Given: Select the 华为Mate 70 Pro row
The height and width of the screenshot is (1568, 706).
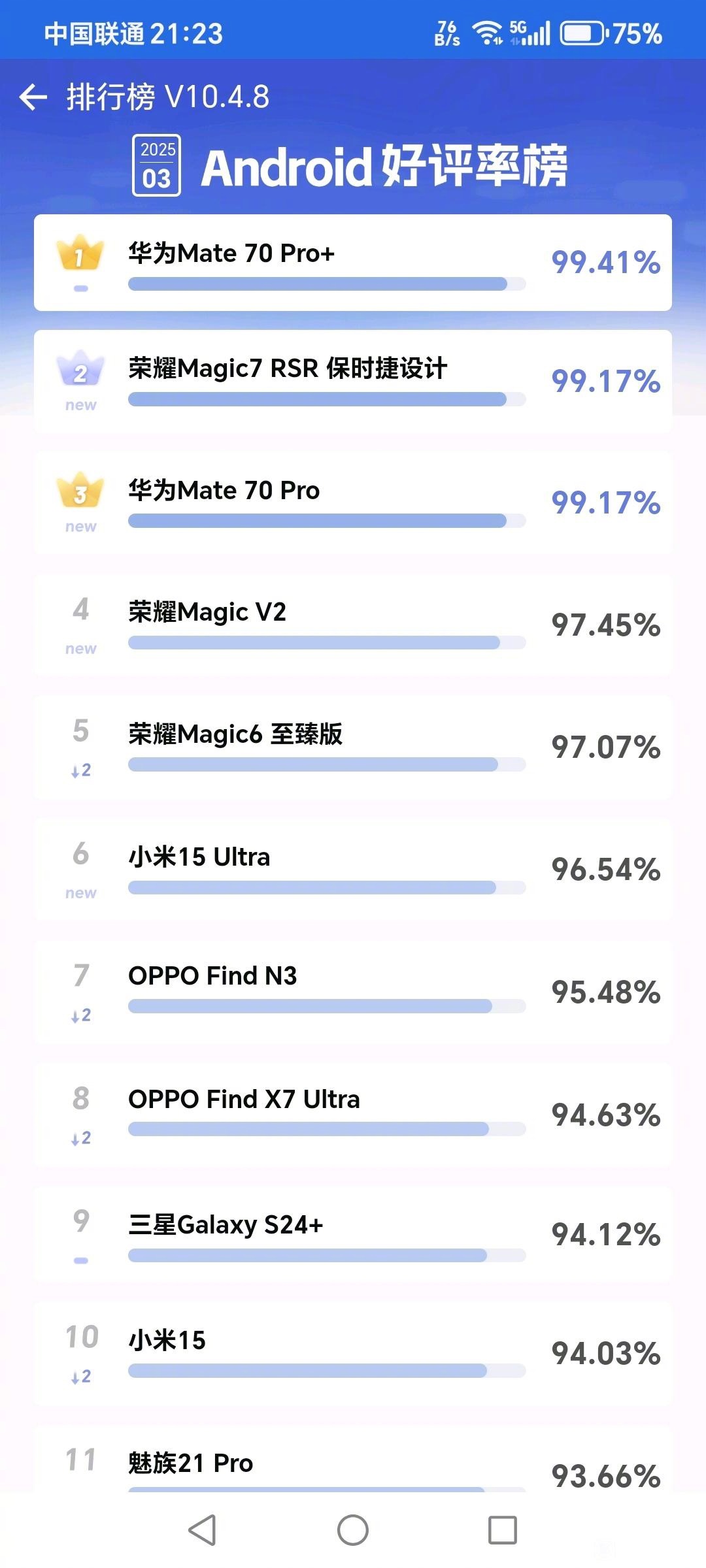Looking at the screenshot, I should [353, 502].
